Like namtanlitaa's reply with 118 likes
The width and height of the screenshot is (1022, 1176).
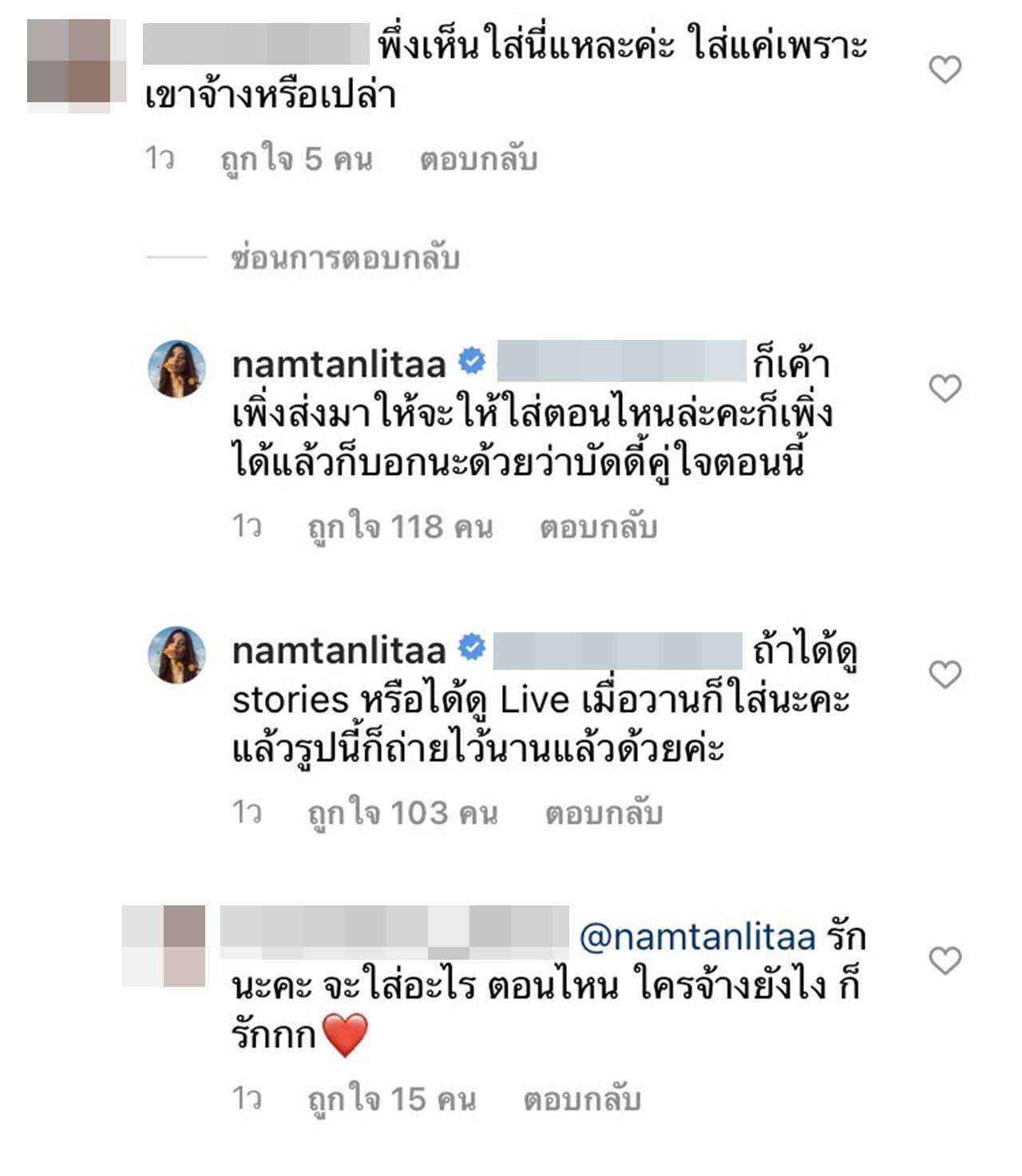click(x=945, y=389)
